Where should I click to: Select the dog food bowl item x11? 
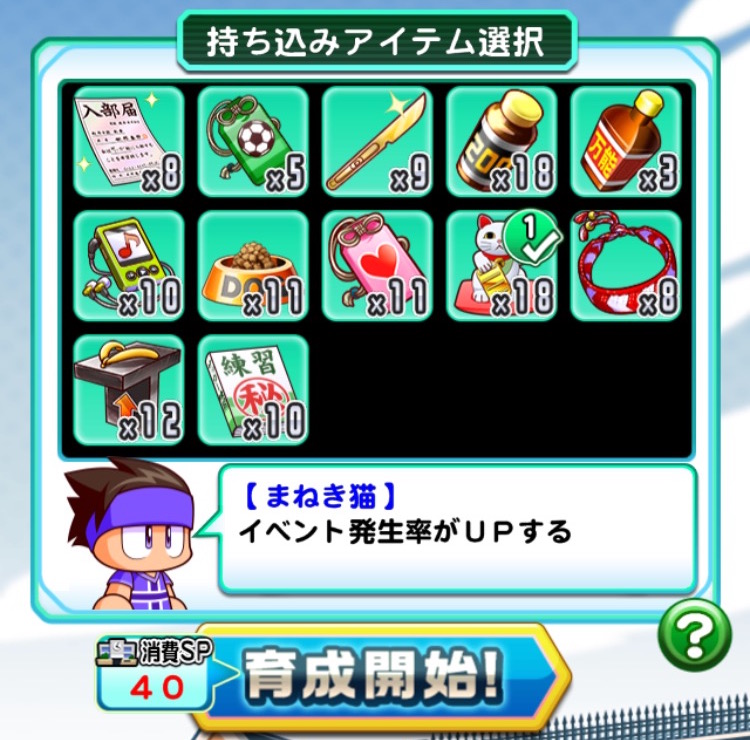coord(253,265)
